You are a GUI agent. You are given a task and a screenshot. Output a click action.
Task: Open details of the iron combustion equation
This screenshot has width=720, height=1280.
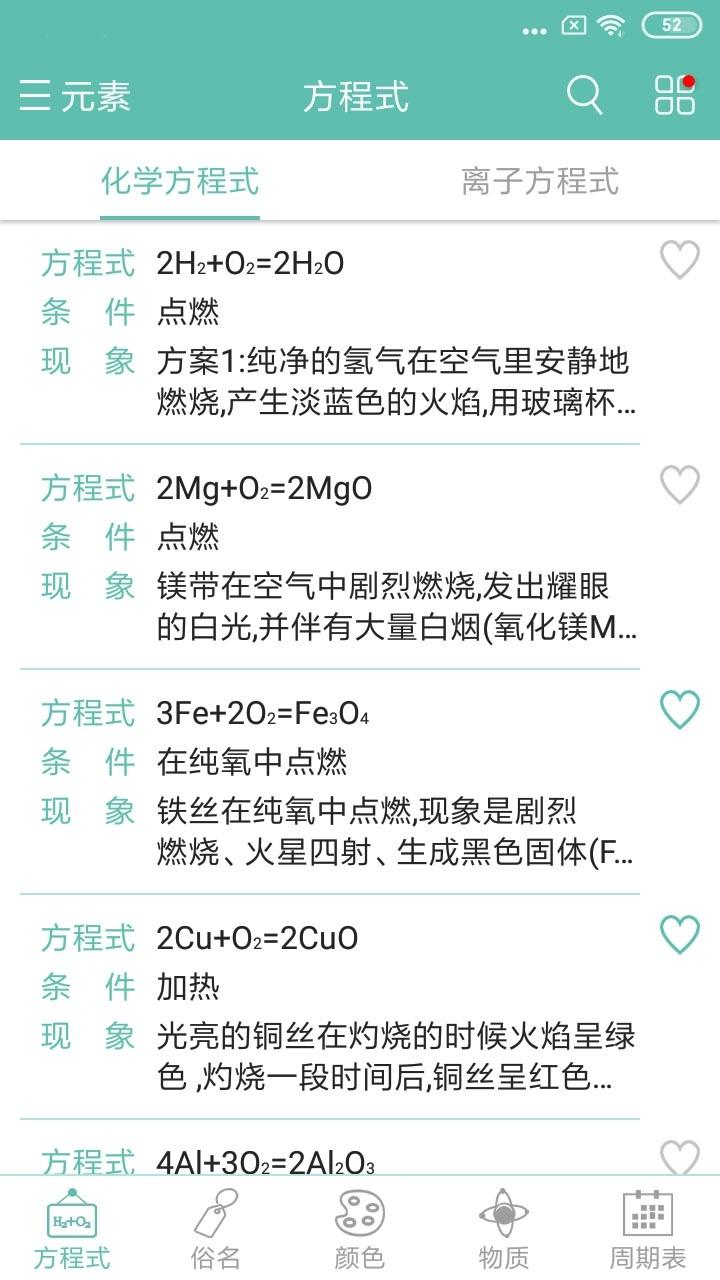(x=300, y=714)
